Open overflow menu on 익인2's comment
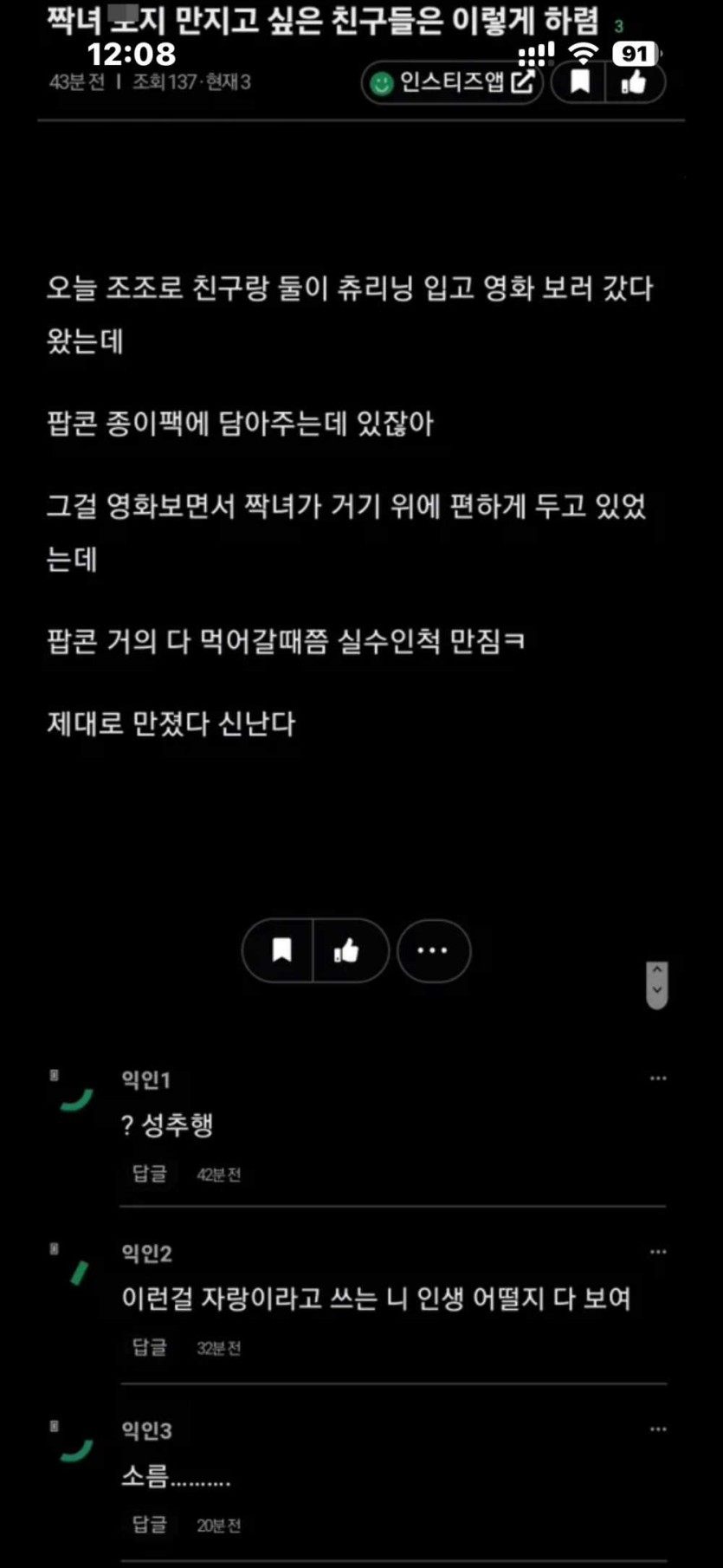 (x=658, y=1252)
